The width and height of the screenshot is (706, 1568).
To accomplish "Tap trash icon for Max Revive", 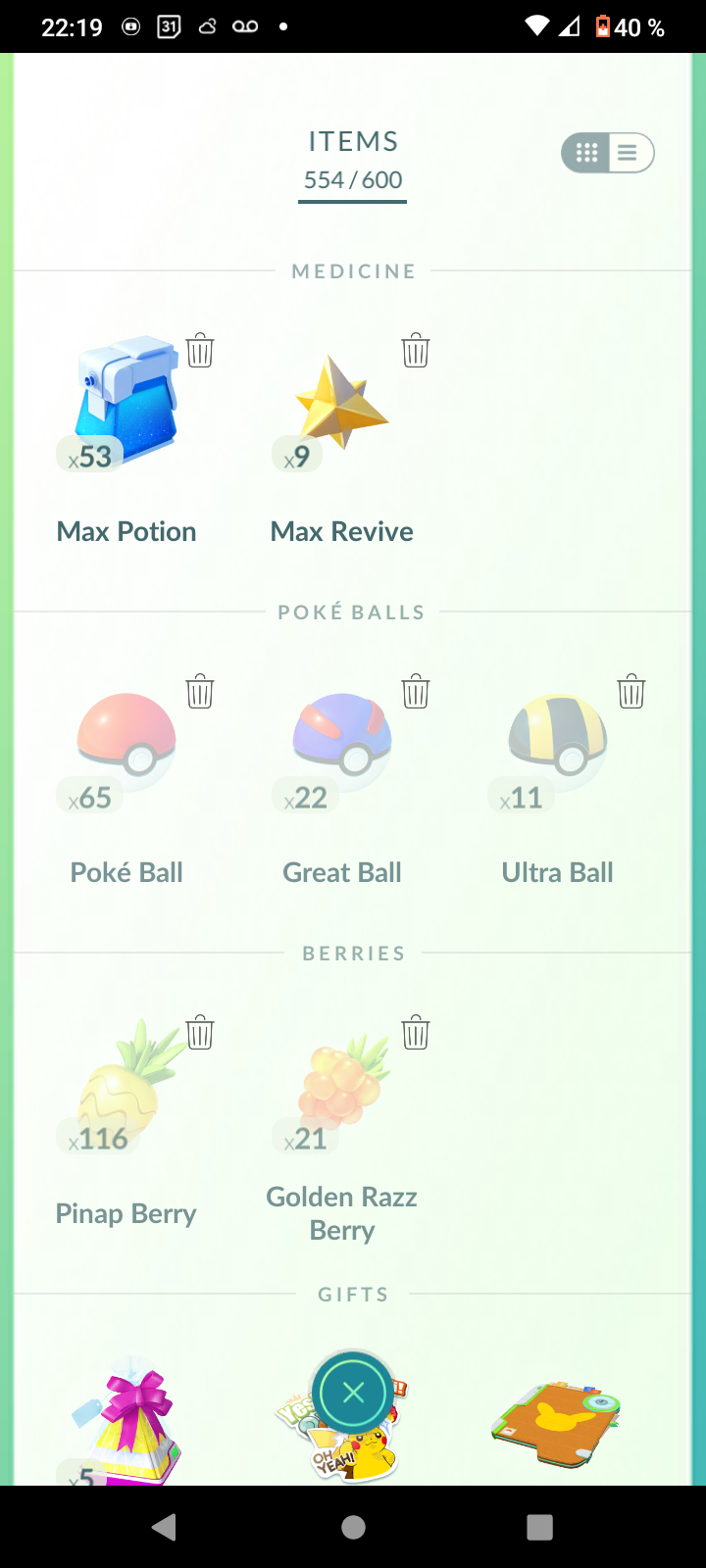I will coord(416,350).
